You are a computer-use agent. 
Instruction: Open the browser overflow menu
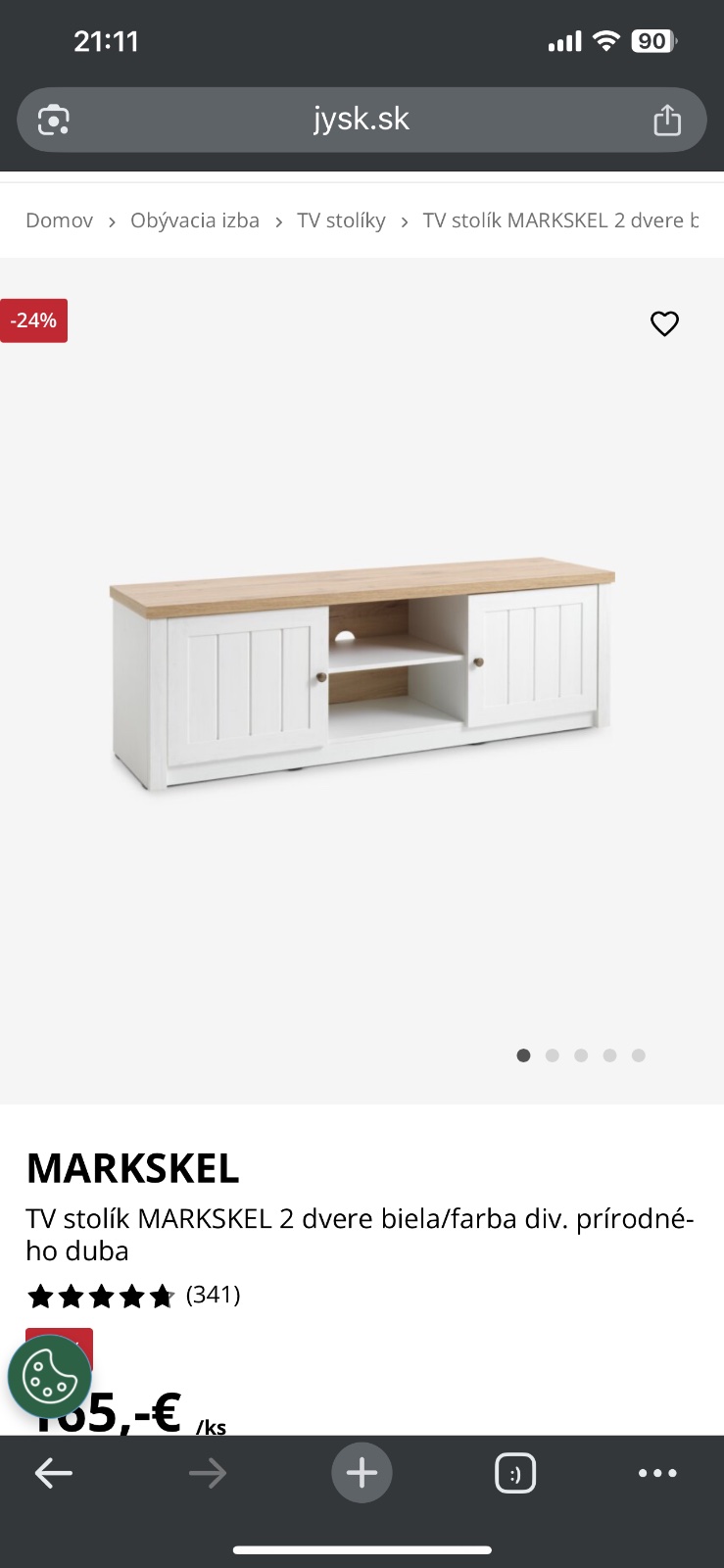tap(657, 1473)
